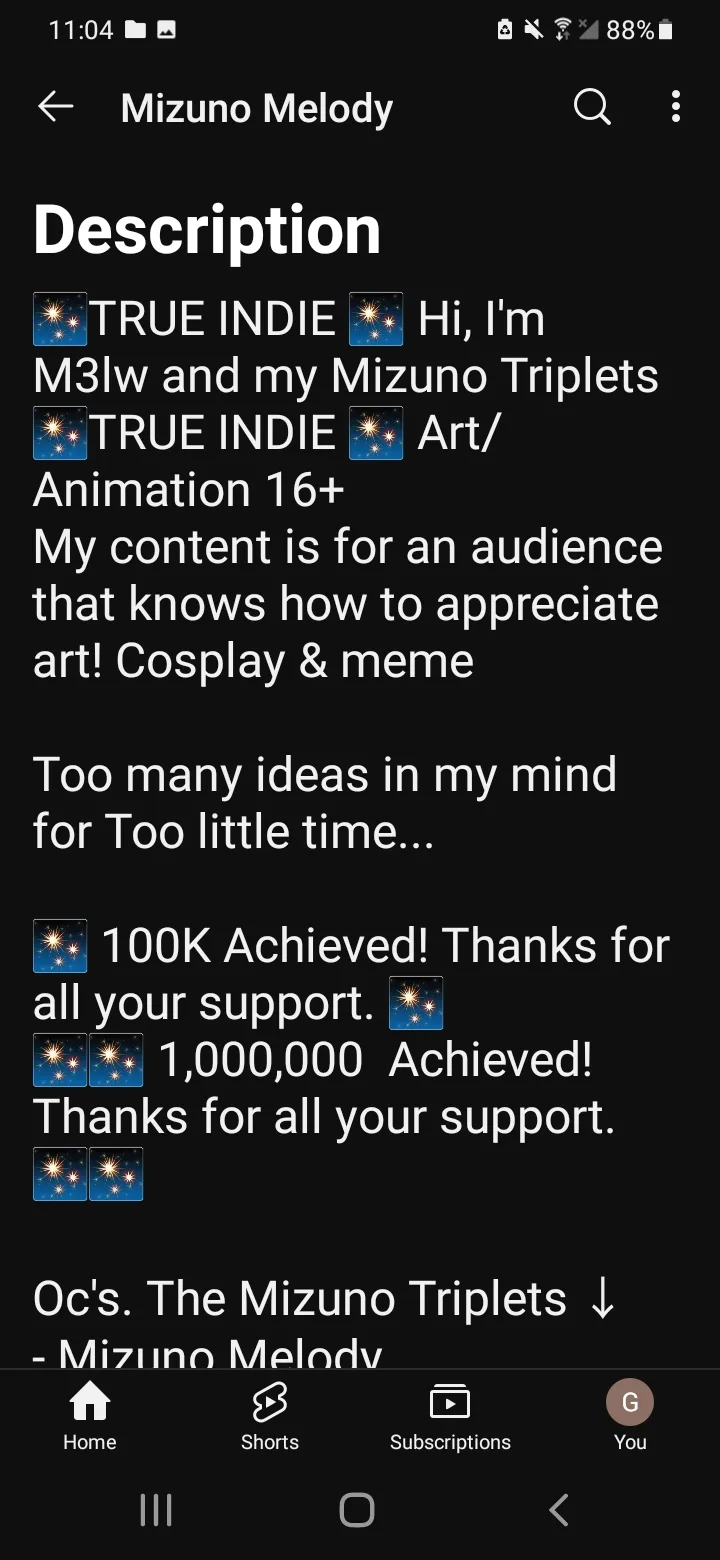This screenshot has height=1560, width=720.
Task: Search within the Mizuno Melody channel
Action: coord(592,107)
